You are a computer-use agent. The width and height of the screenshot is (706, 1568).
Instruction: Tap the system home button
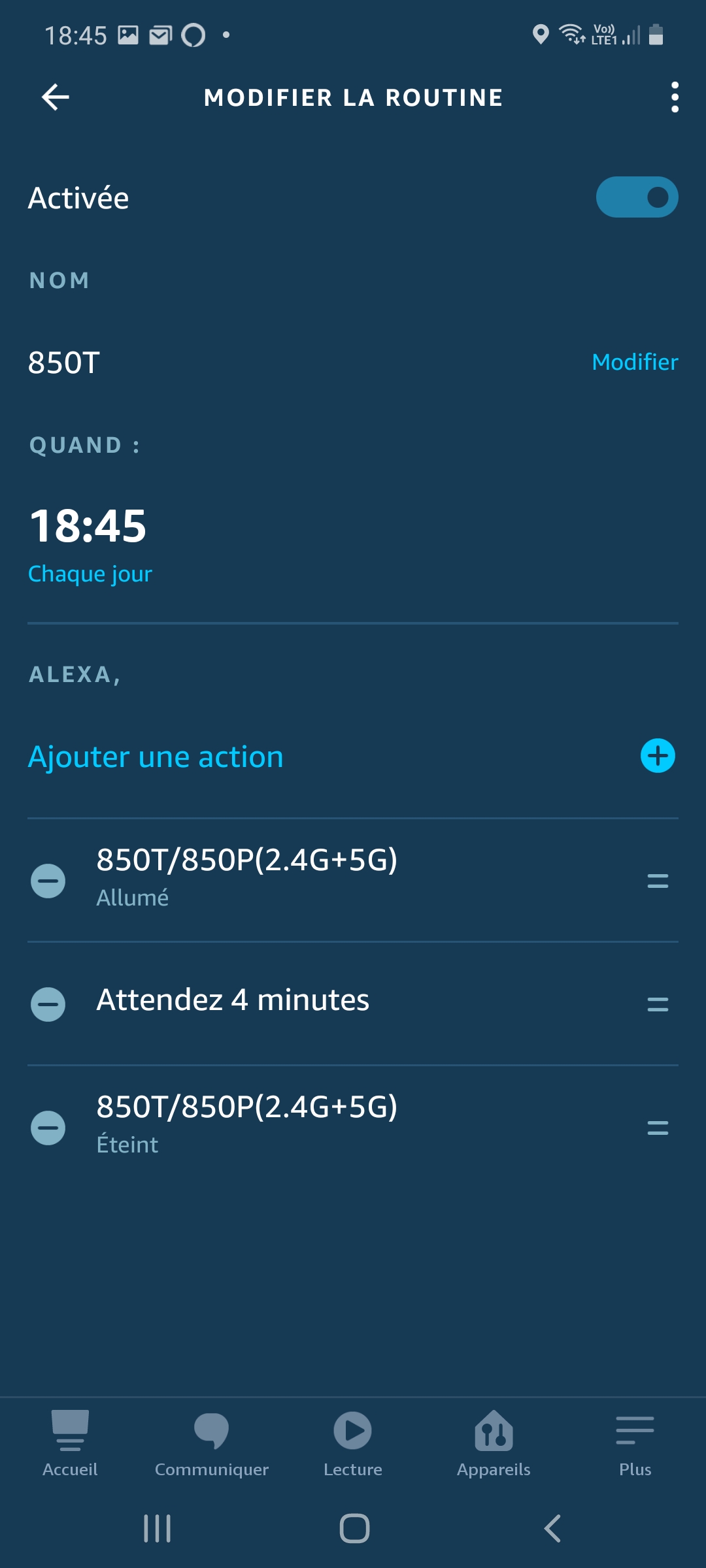(354, 1528)
